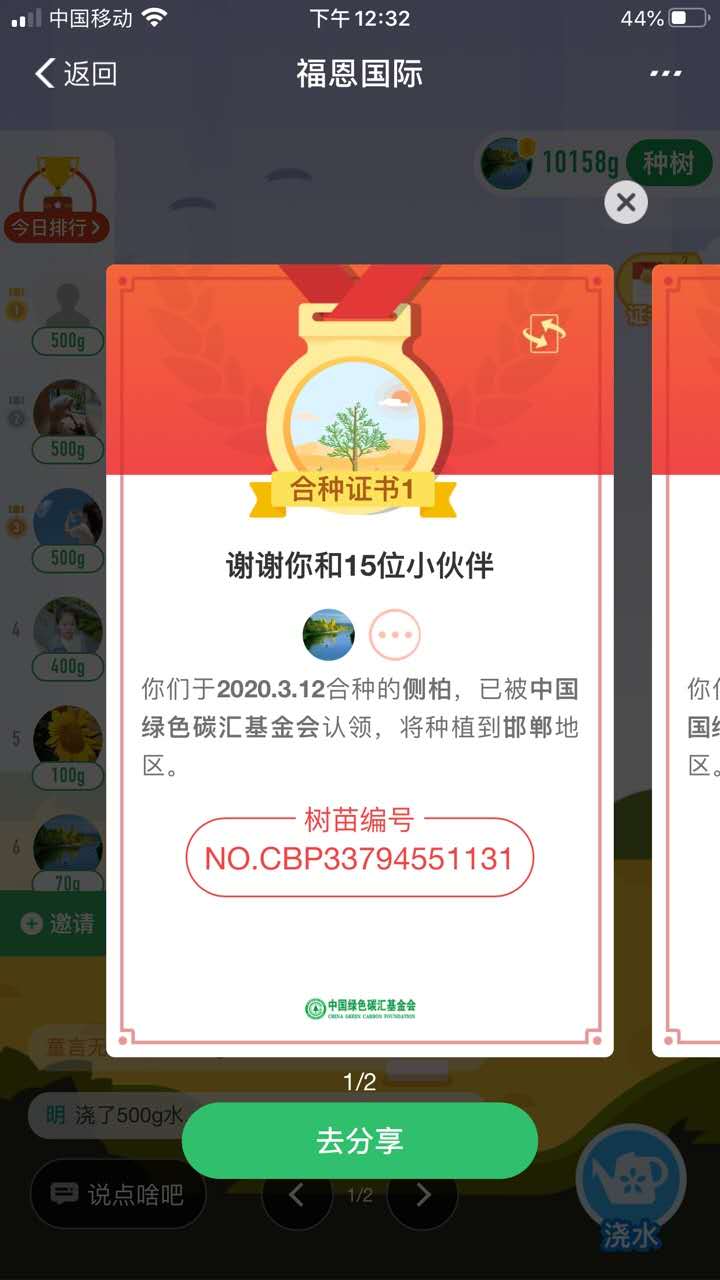The image size is (720, 1280).
Task: Tap 去分享 to share the certificate
Action: (360, 1141)
